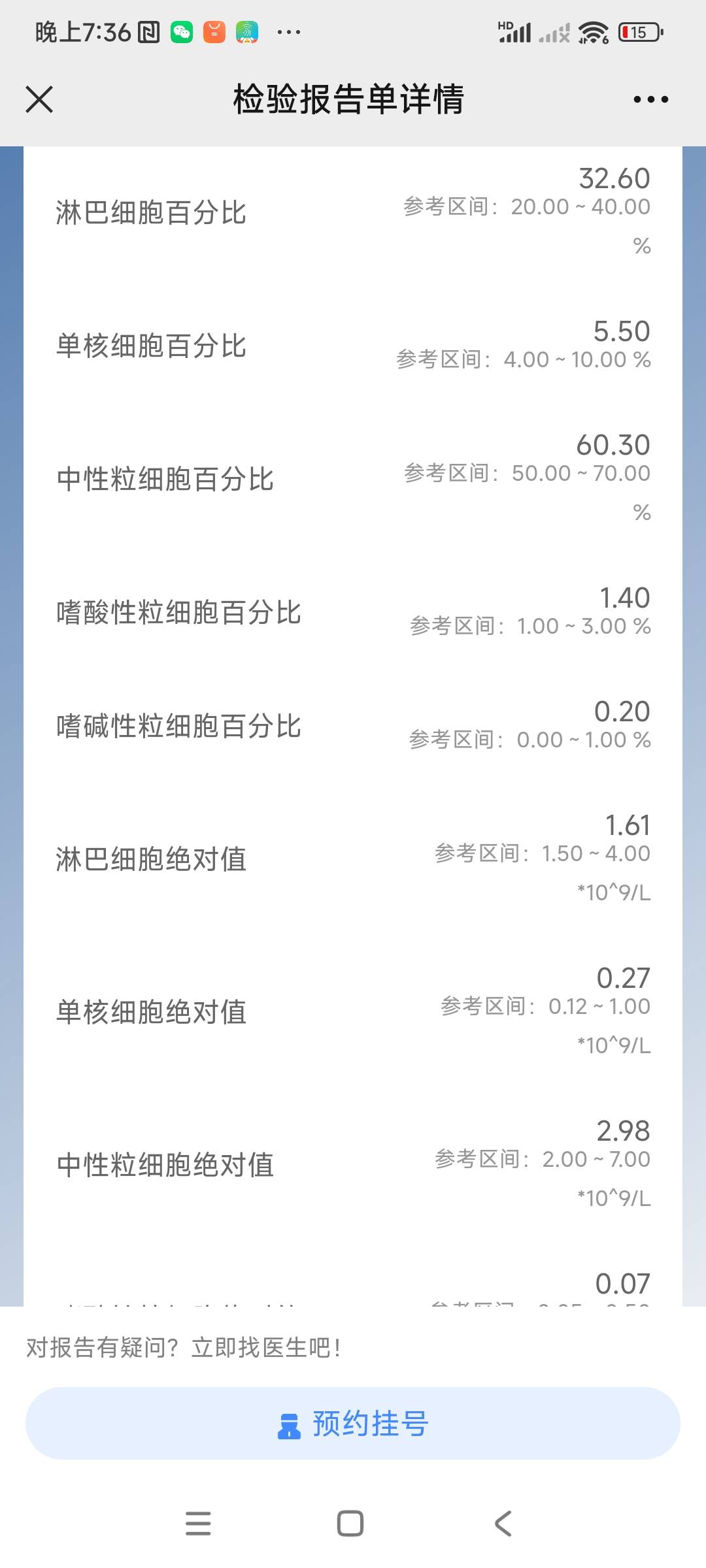Image resolution: width=706 pixels, height=1568 pixels.
Task: Tap the blue mini-program icon near the clock
Action: [247, 31]
